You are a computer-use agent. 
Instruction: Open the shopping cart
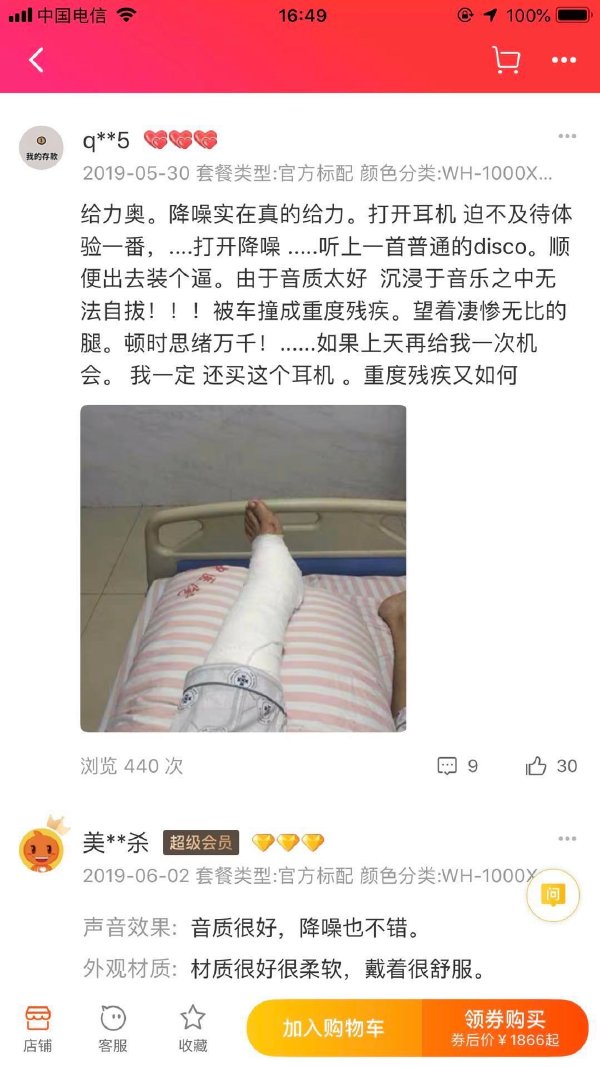point(506,60)
